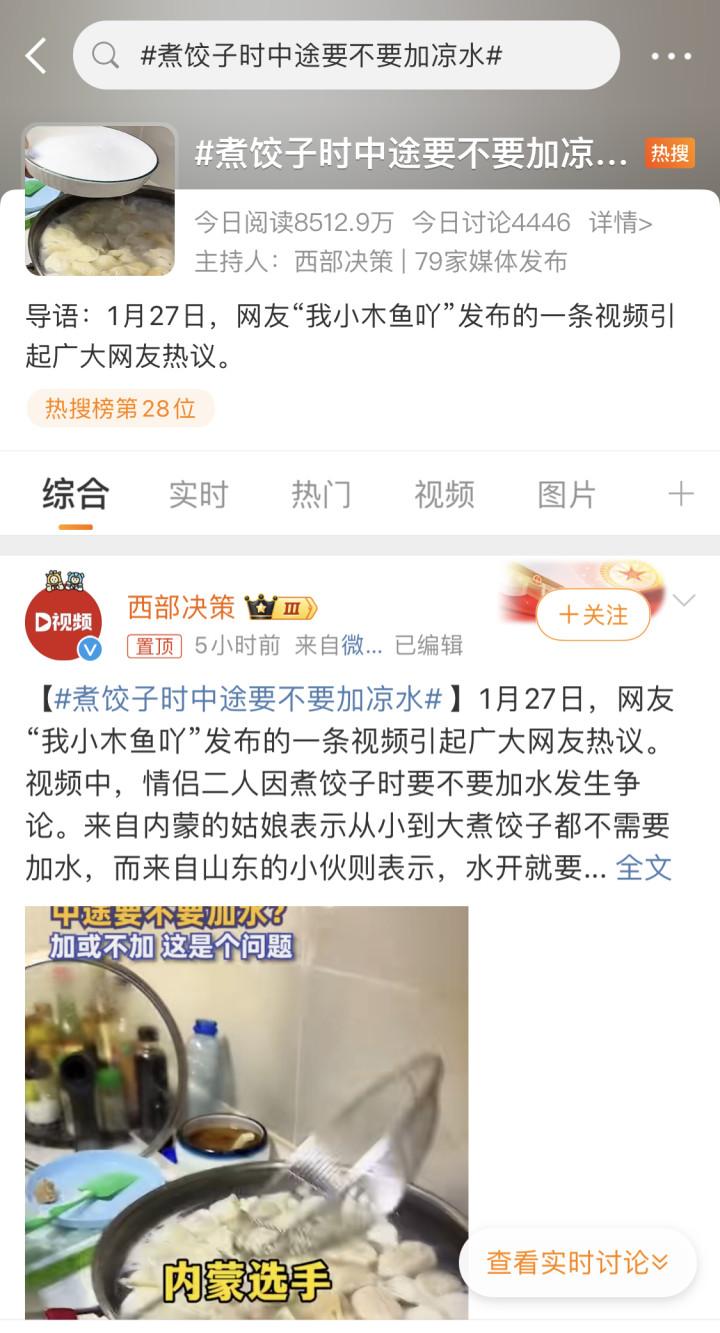Switch to the 视频 tab
The image size is (720, 1333).
444,494
